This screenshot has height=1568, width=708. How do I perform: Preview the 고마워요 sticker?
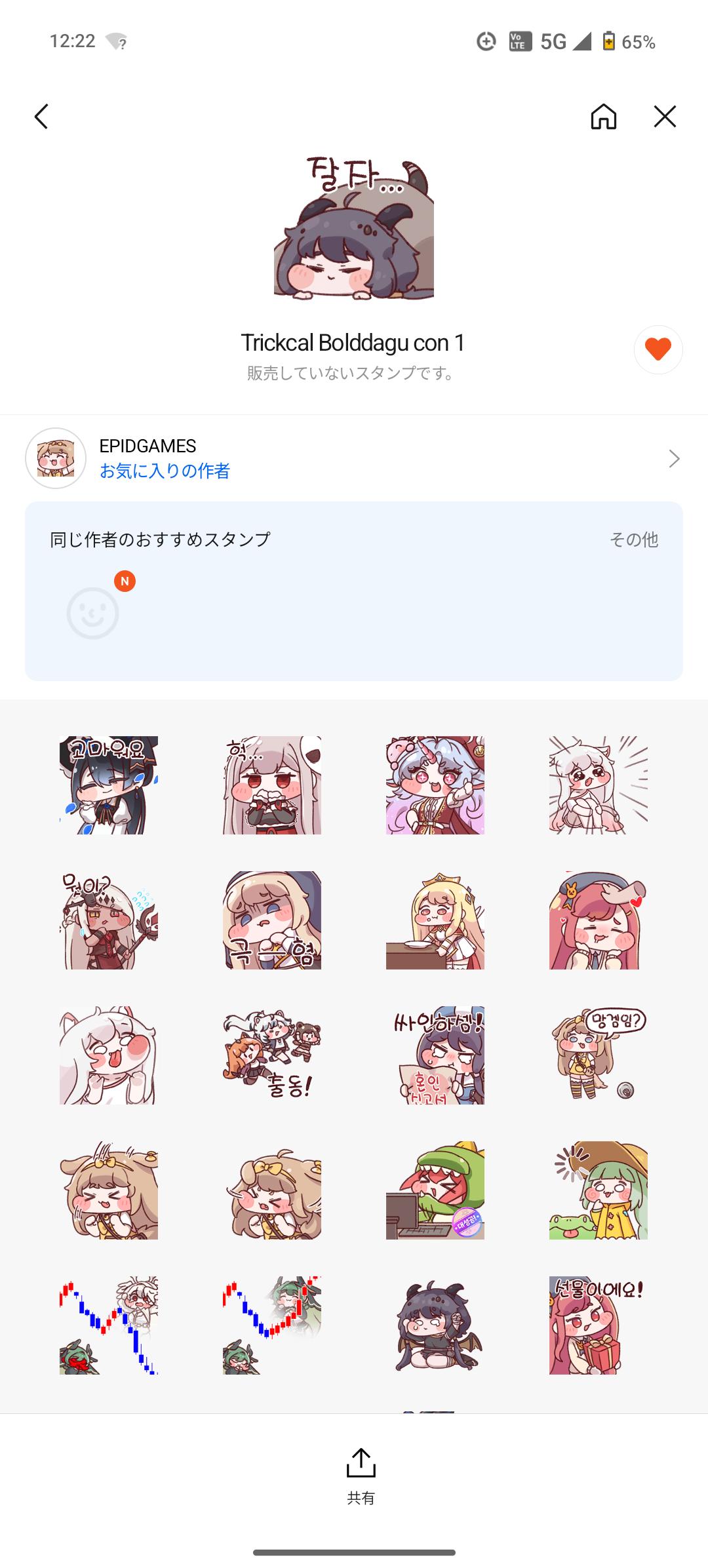tap(109, 785)
